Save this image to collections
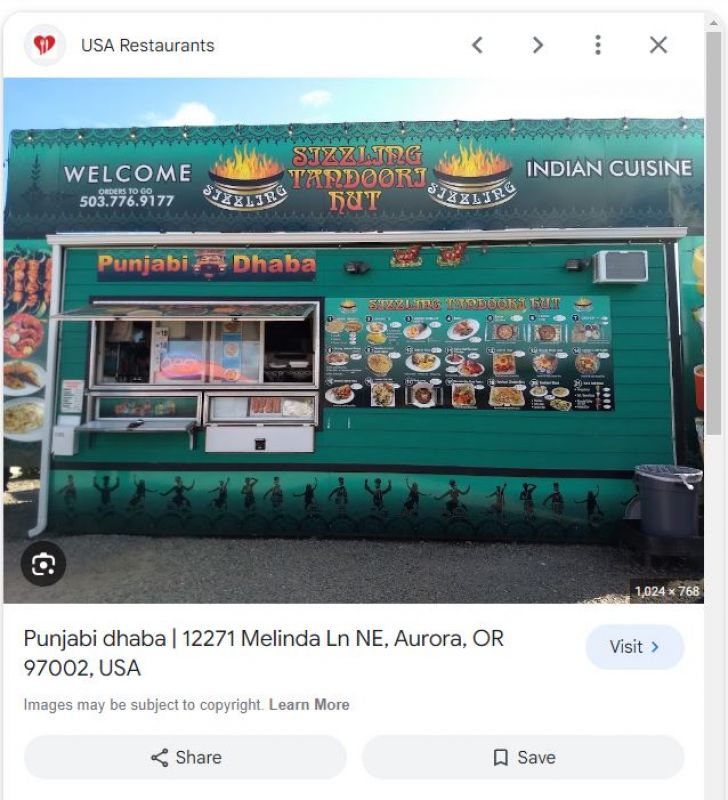This screenshot has height=800, width=728. [x=523, y=757]
